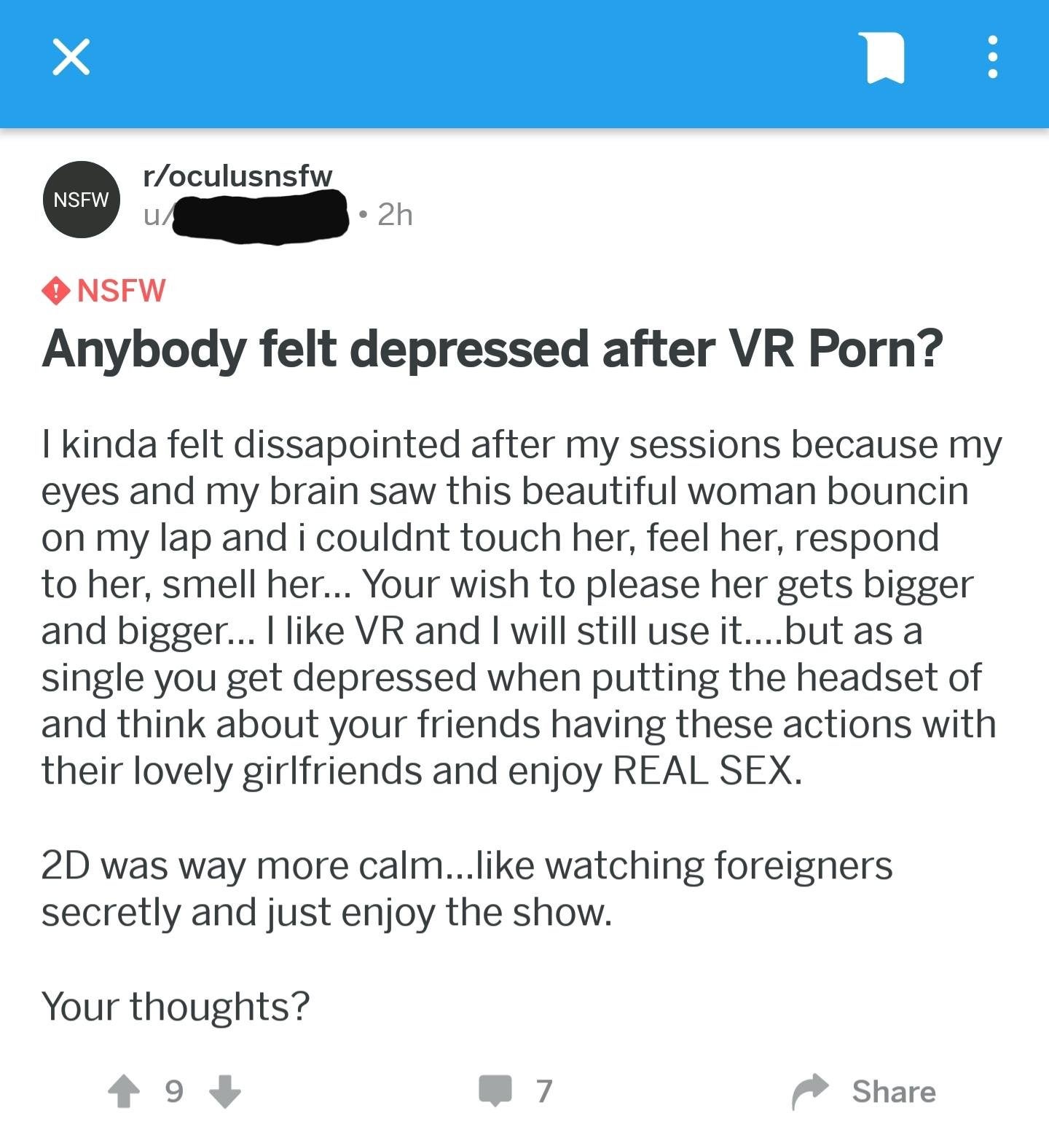The width and height of the screenshot is (1049, 1148).
Task: Open the r/oculusnsfw subreddit link
Action: (237, 176)
